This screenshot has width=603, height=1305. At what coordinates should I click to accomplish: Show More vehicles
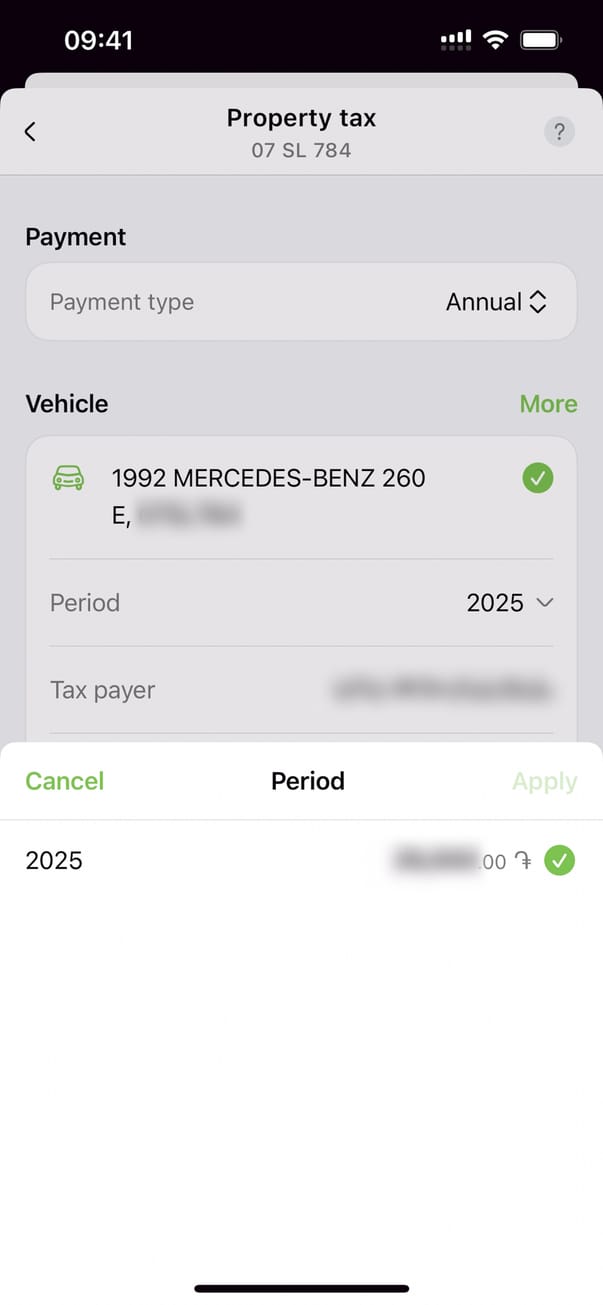pos(548,404)
